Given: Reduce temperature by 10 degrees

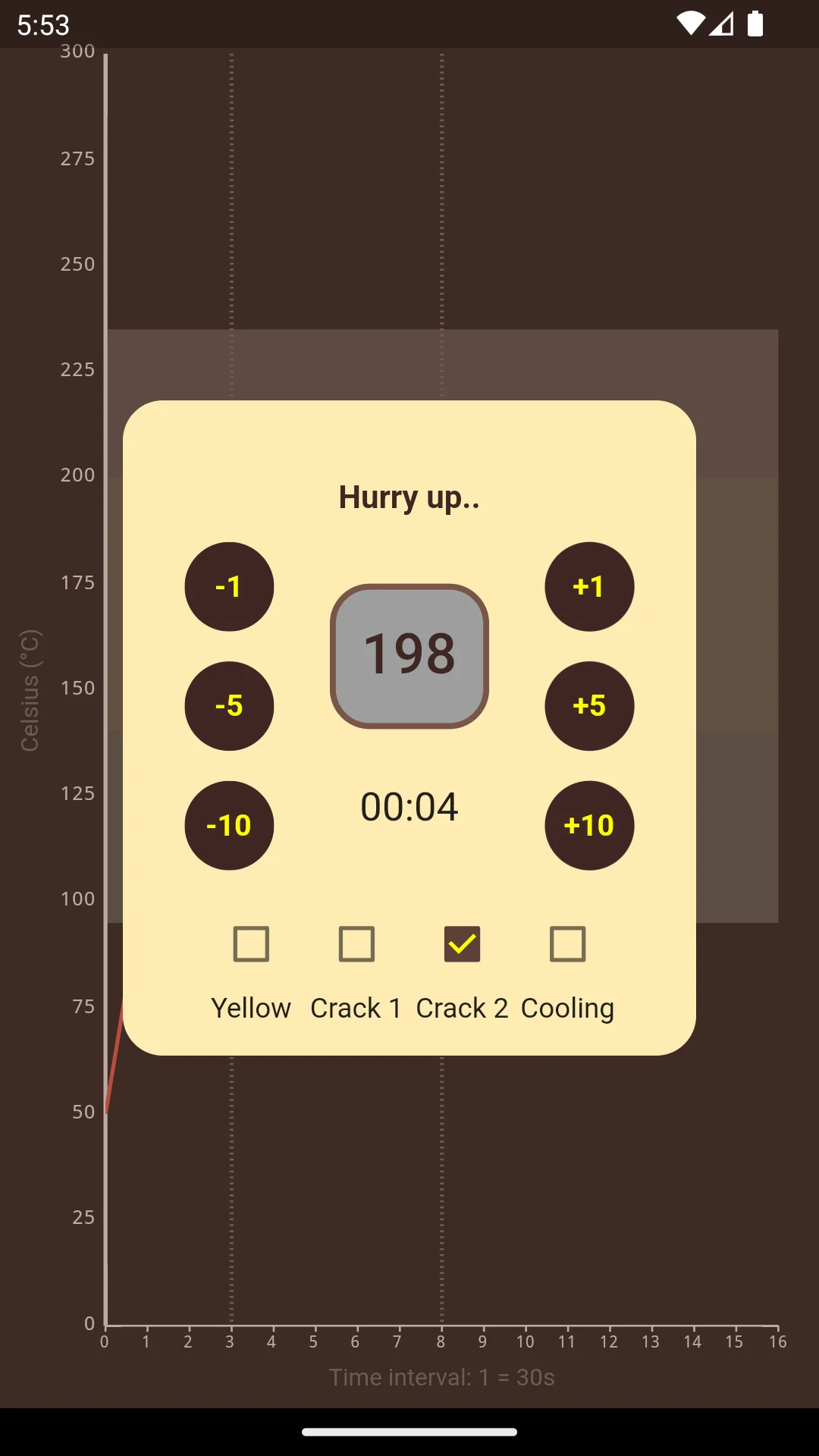Looking at the screenshot, I should coord(229,825).
